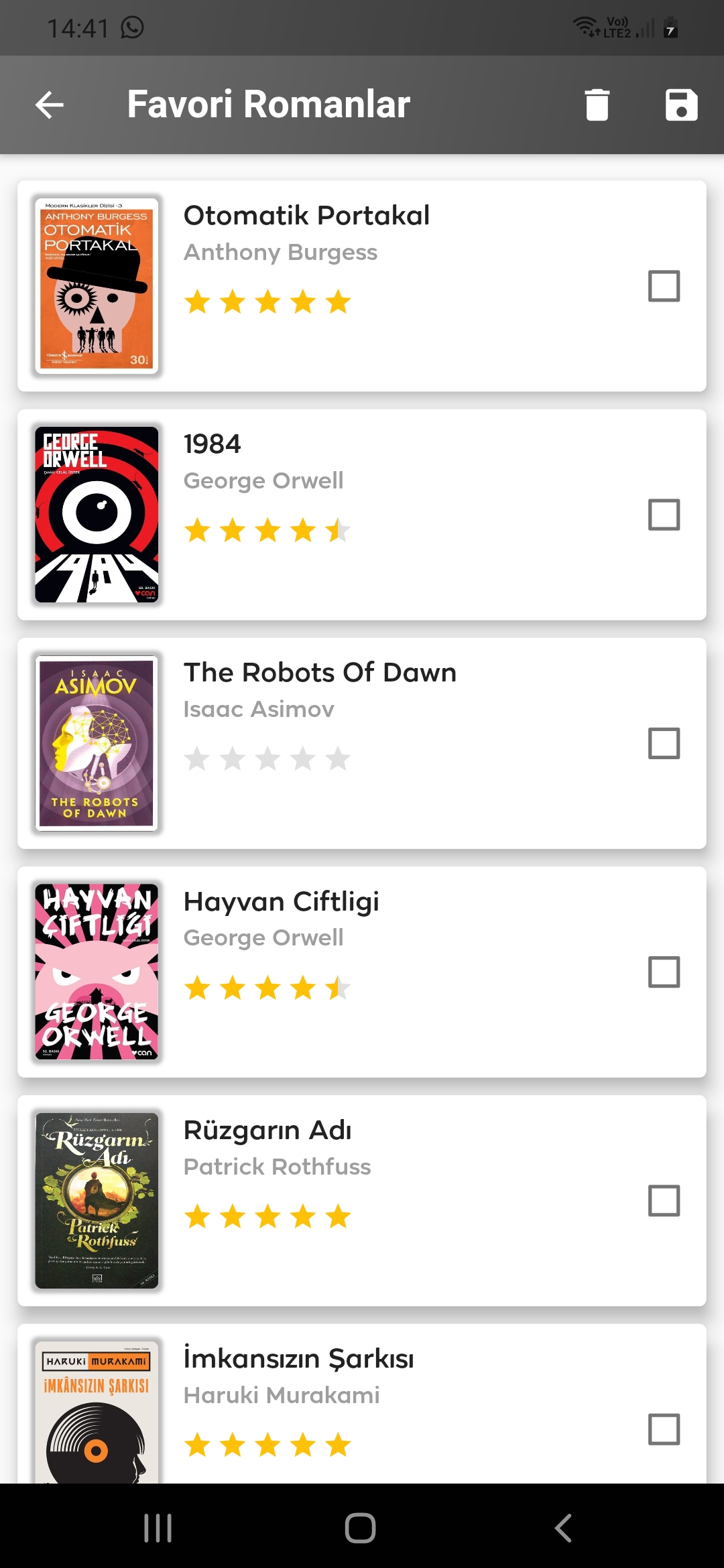Tap the WhatsApp icon in the status bar
This screenshot has height=1568, width=724.
click(x=133, y=27)
